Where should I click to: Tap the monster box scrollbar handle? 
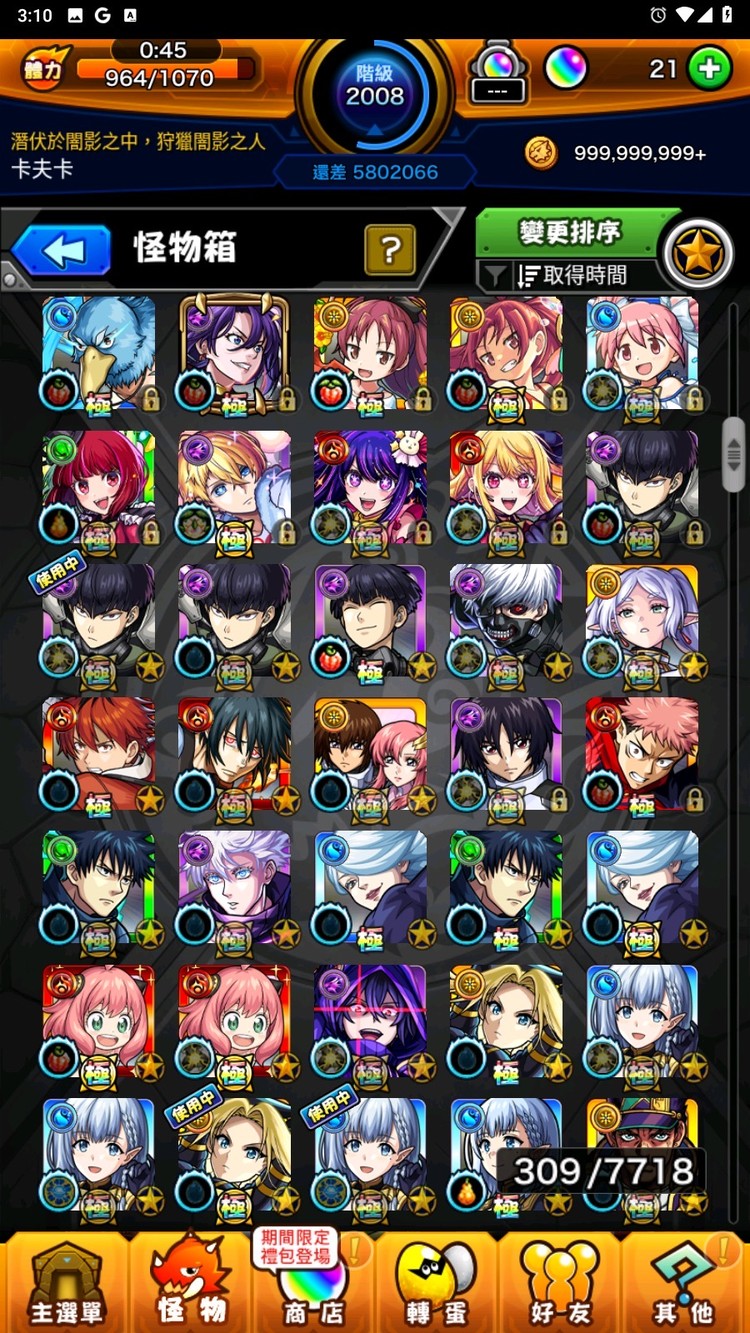tap(734, 454)
